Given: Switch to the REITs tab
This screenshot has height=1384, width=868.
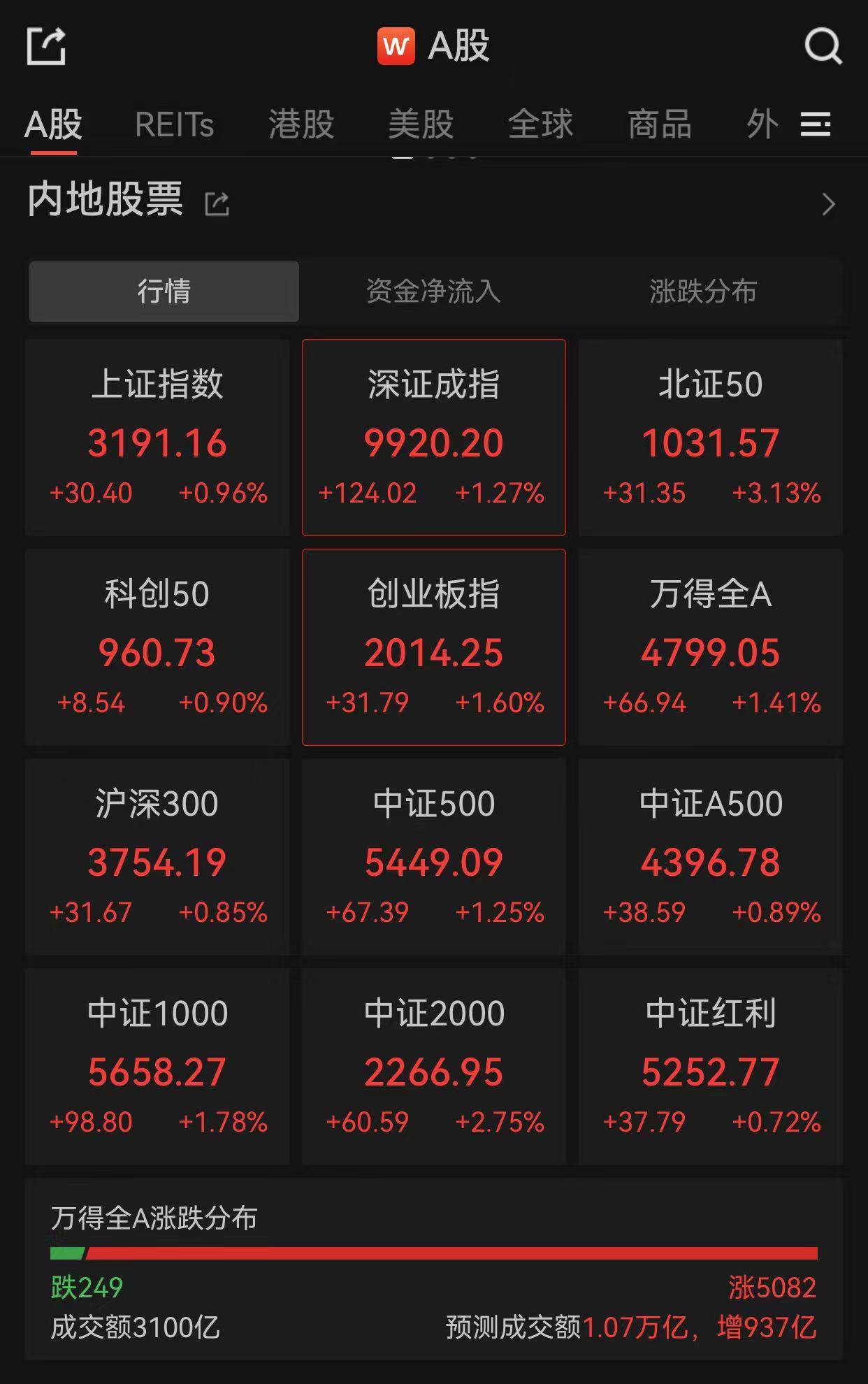Looking at the screenshot, I should point(175,124).
